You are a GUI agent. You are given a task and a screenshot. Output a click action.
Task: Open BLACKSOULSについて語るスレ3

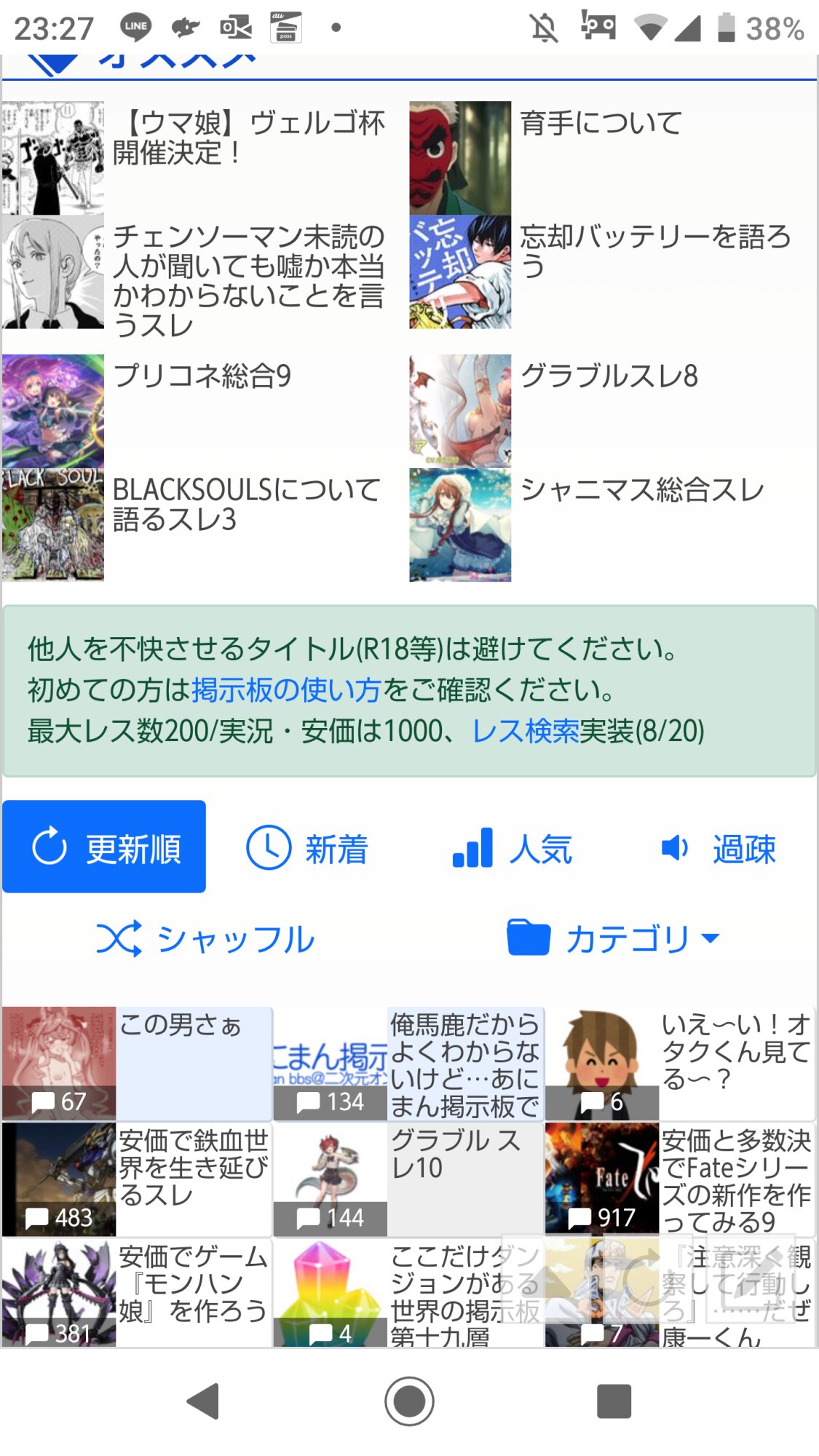(x=246, y=505)
